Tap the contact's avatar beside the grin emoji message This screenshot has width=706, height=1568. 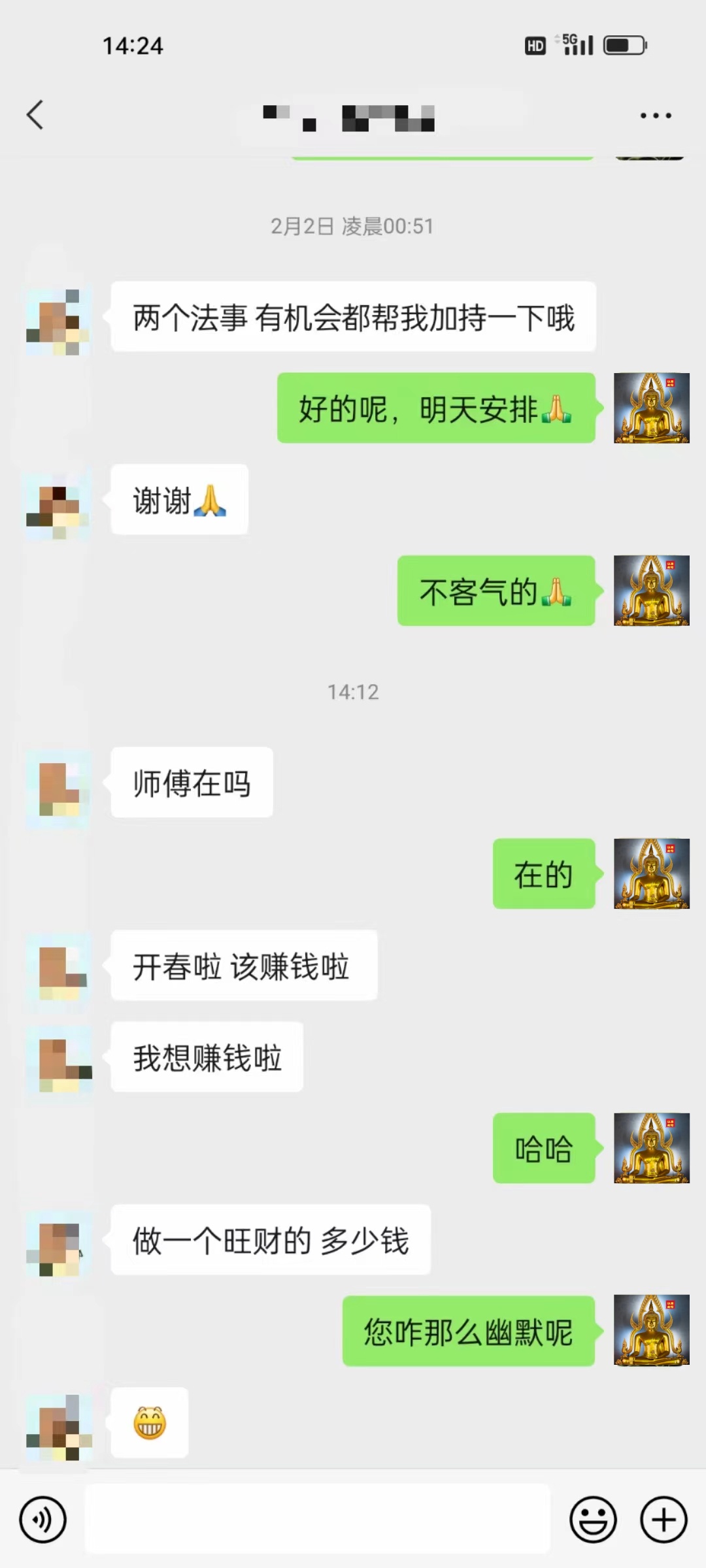58,1424
